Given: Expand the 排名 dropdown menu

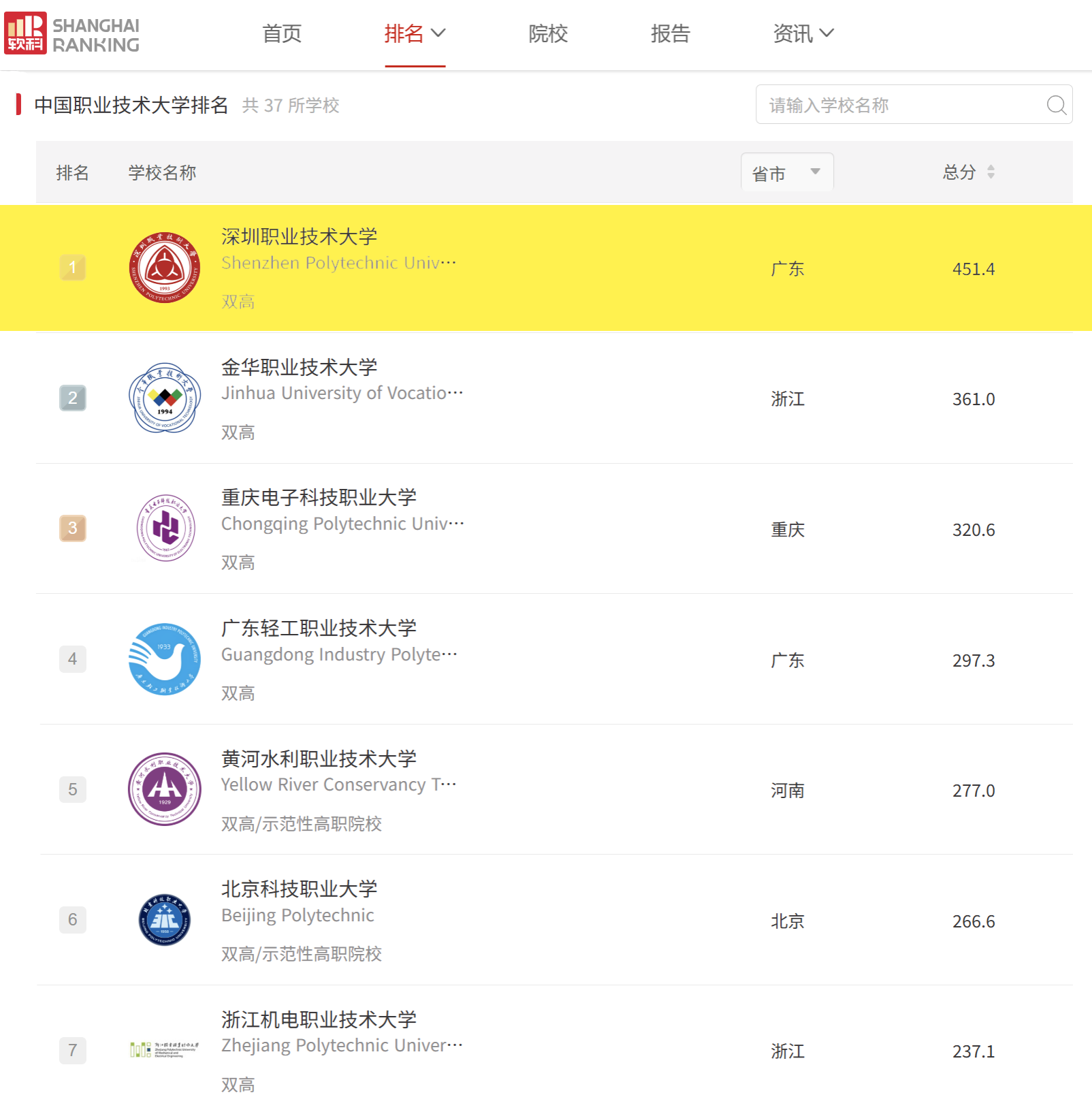Looking at the screenshot, I should [415, 33].
